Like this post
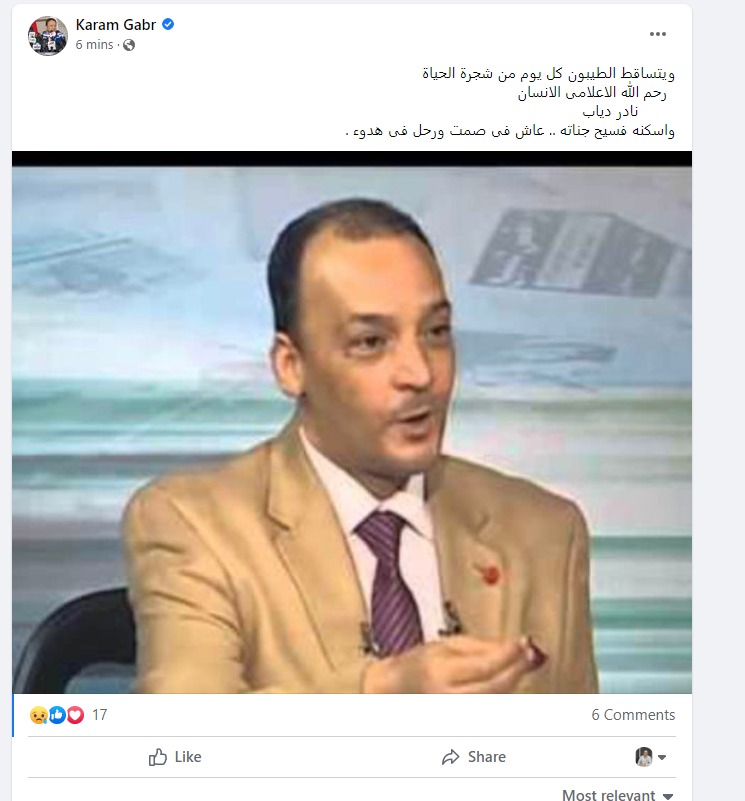The image size is (745, 801). (x=175, y=757)
